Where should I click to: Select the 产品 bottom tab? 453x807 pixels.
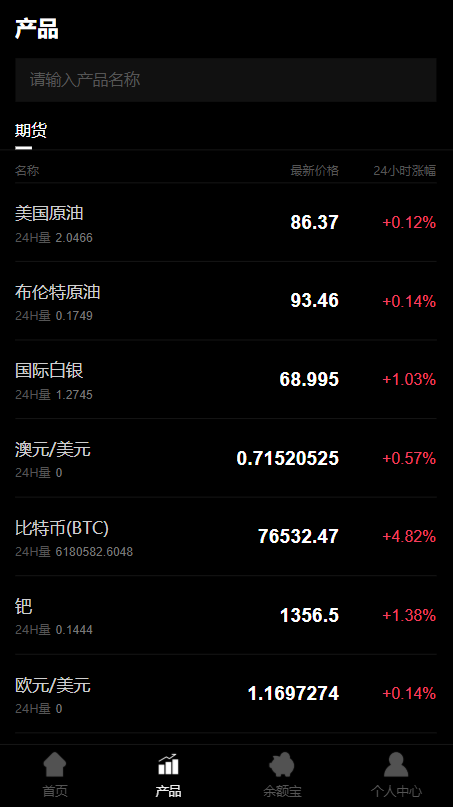click(168, 775)
